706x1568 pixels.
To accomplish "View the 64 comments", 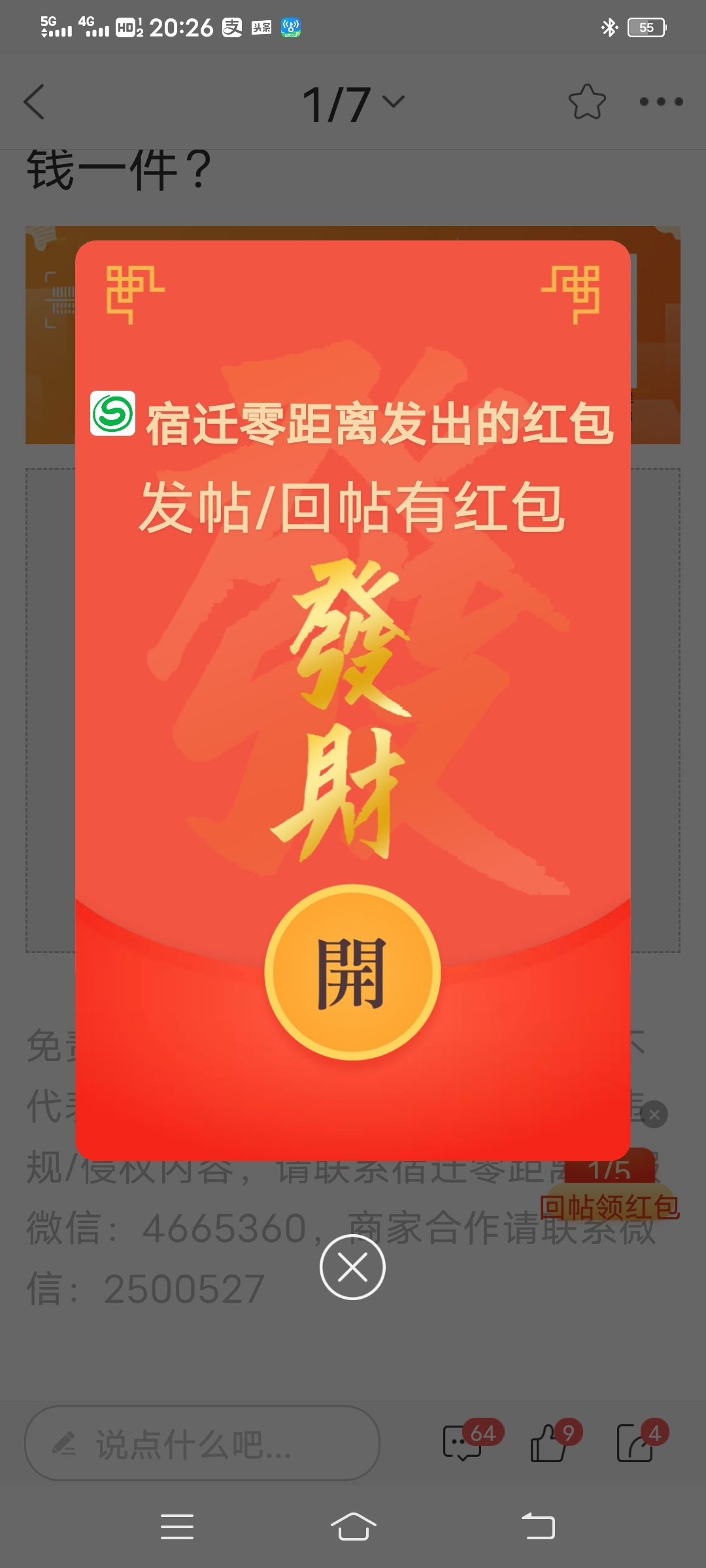I will (x=463, y=1442).
